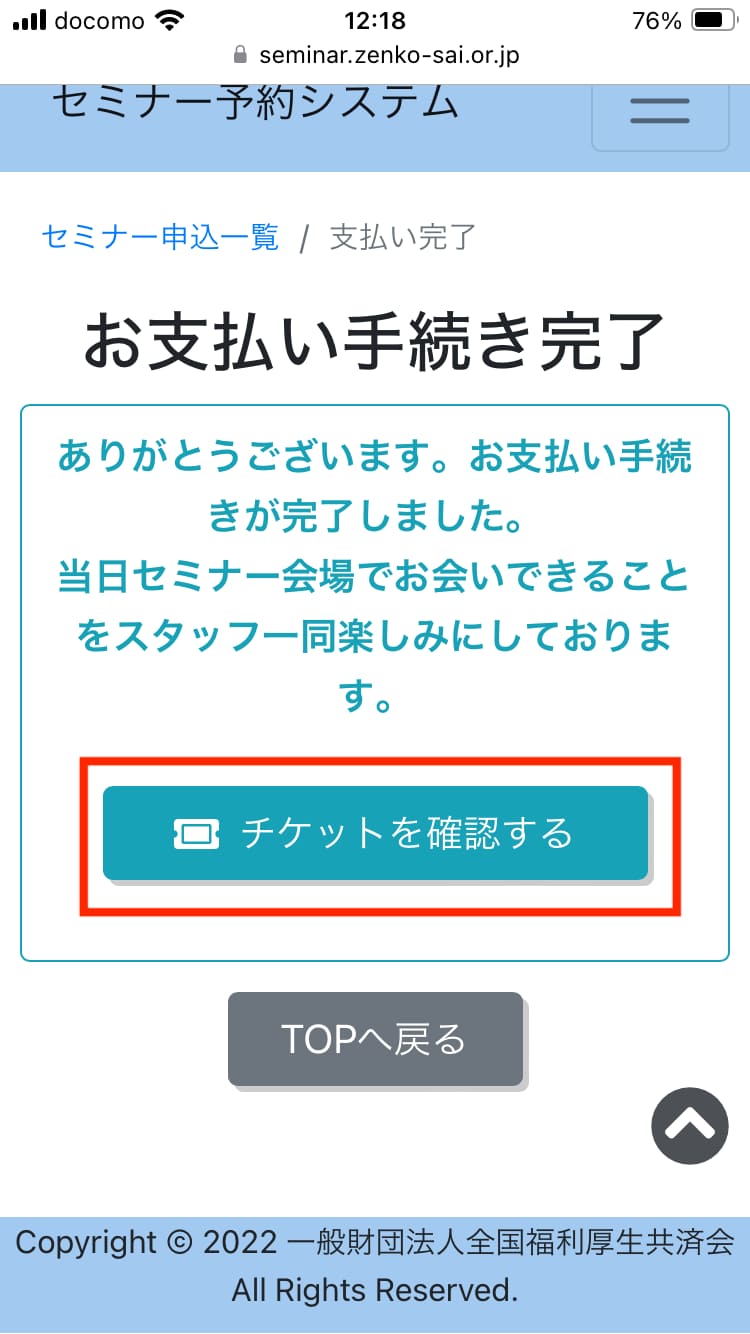750x1334 pixels.
Task: Jump to page top with up arrow
Action: pos(690,1126)
